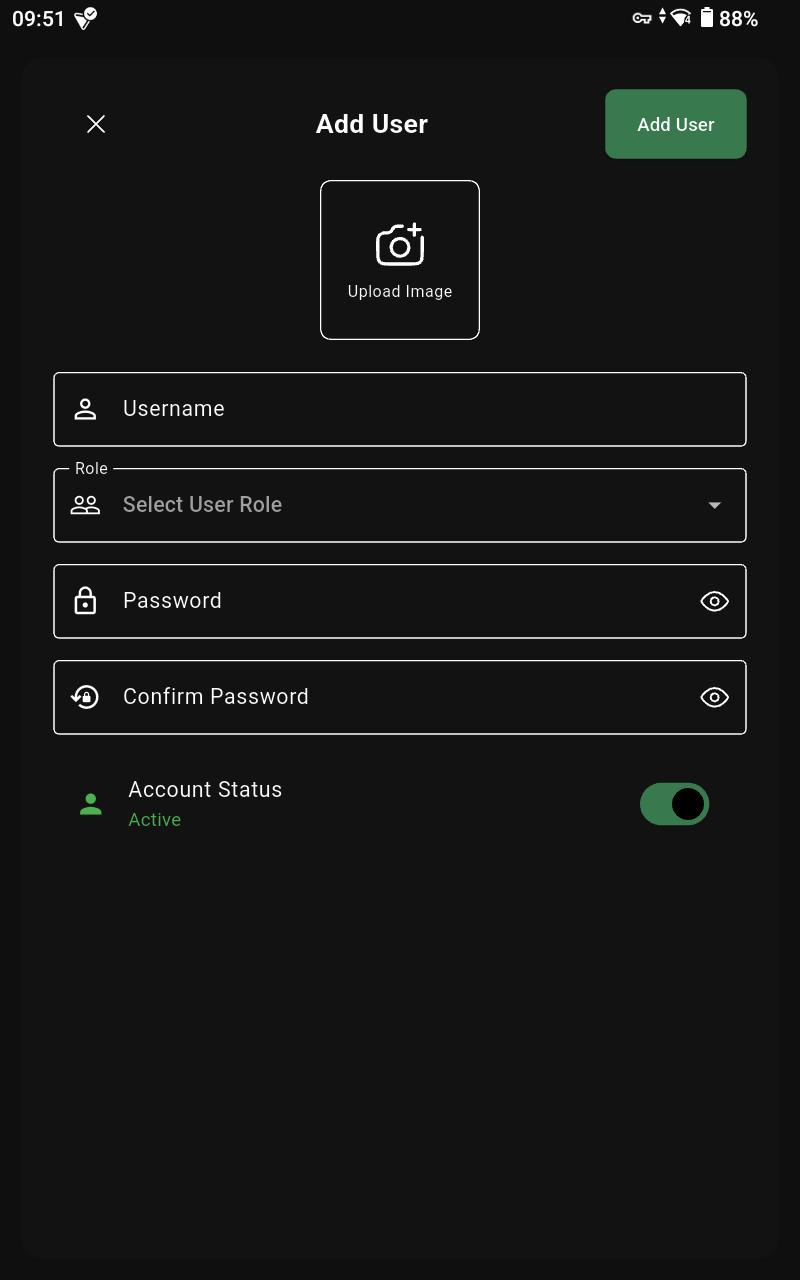Click the group icon next to Select User Role
Viewport: 800px width, 1280px height.
tap(85, 505)
